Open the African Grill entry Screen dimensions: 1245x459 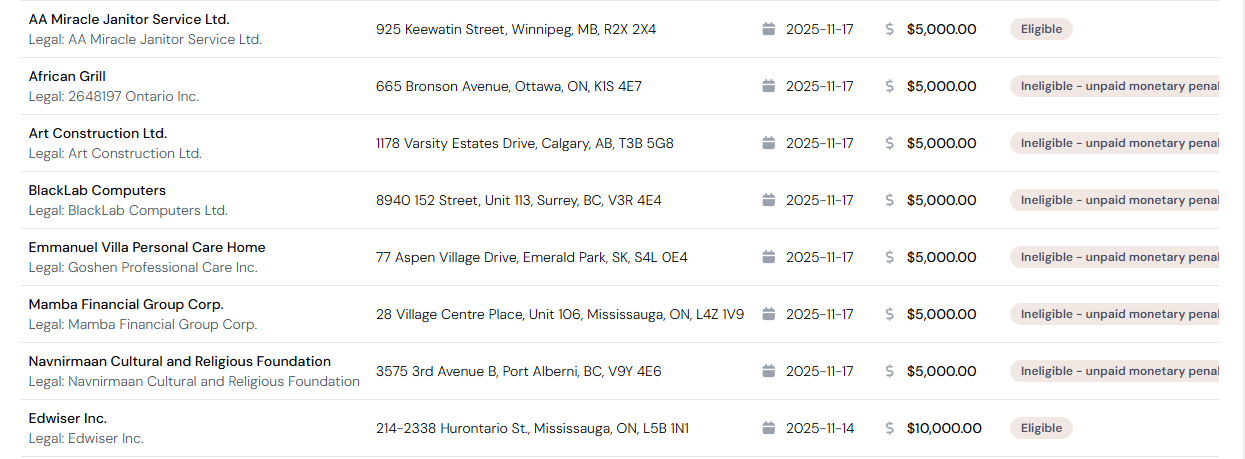[x=67, y=77]
